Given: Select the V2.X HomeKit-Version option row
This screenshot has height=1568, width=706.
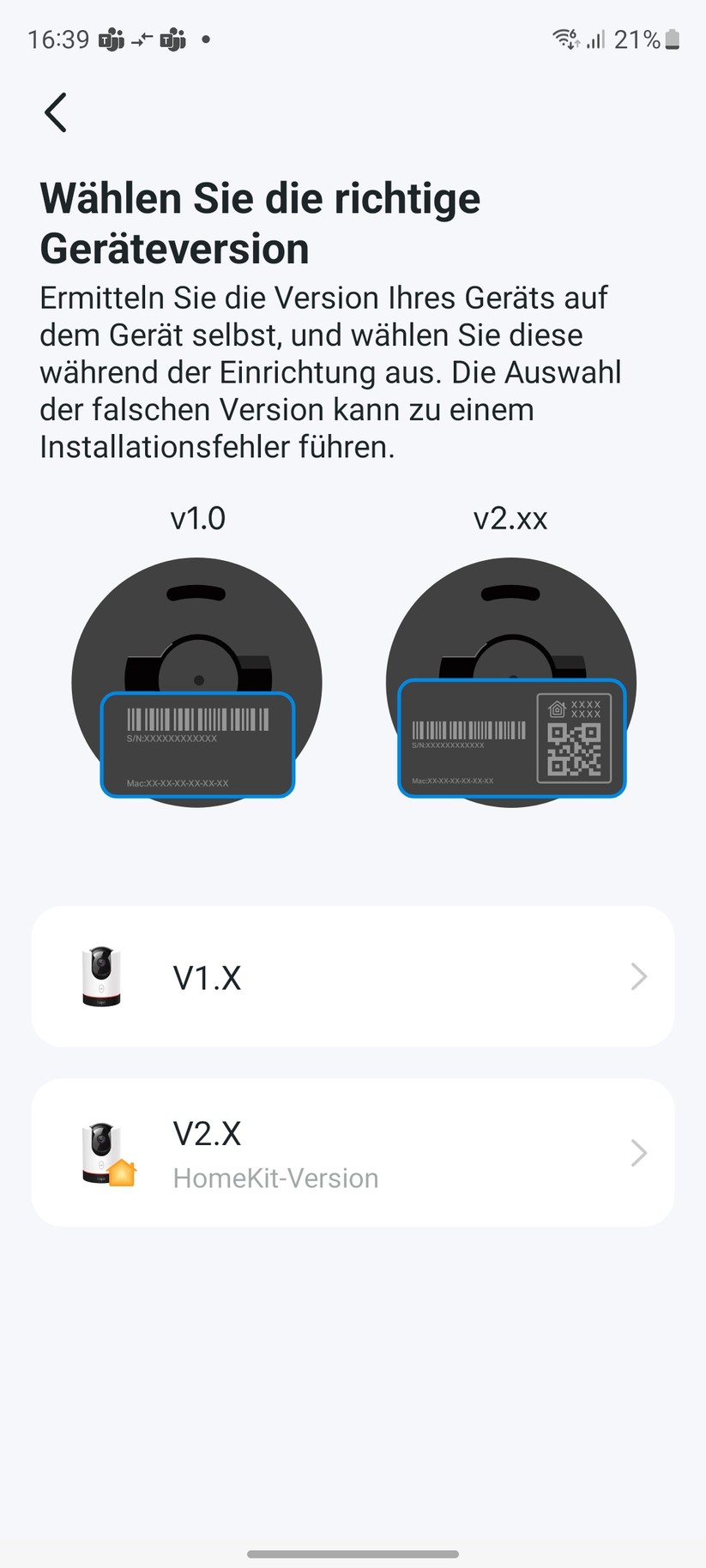Looking at the screenshot, I should 353,1152.
